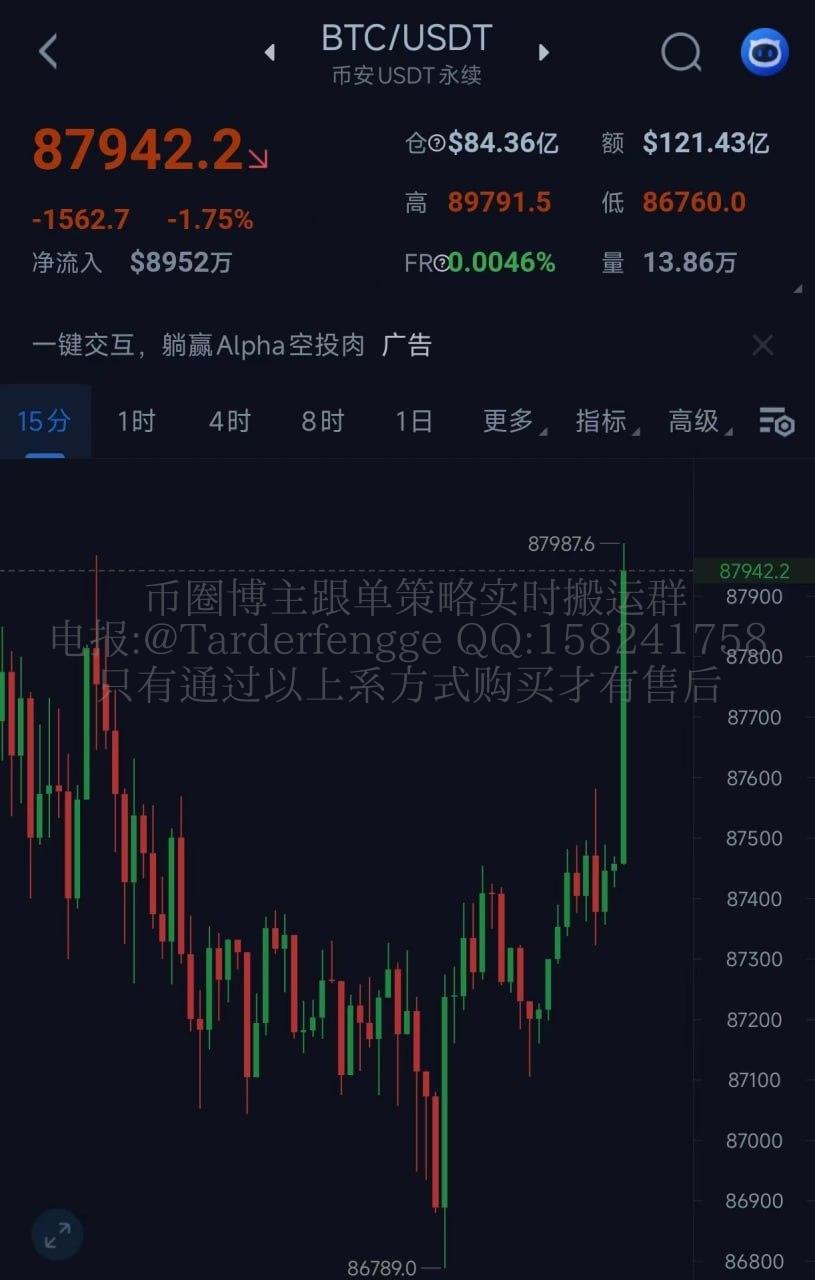815x1280 pixels.
Task: Open the 指标 indicators menu
Action: (x=603, y=421)
